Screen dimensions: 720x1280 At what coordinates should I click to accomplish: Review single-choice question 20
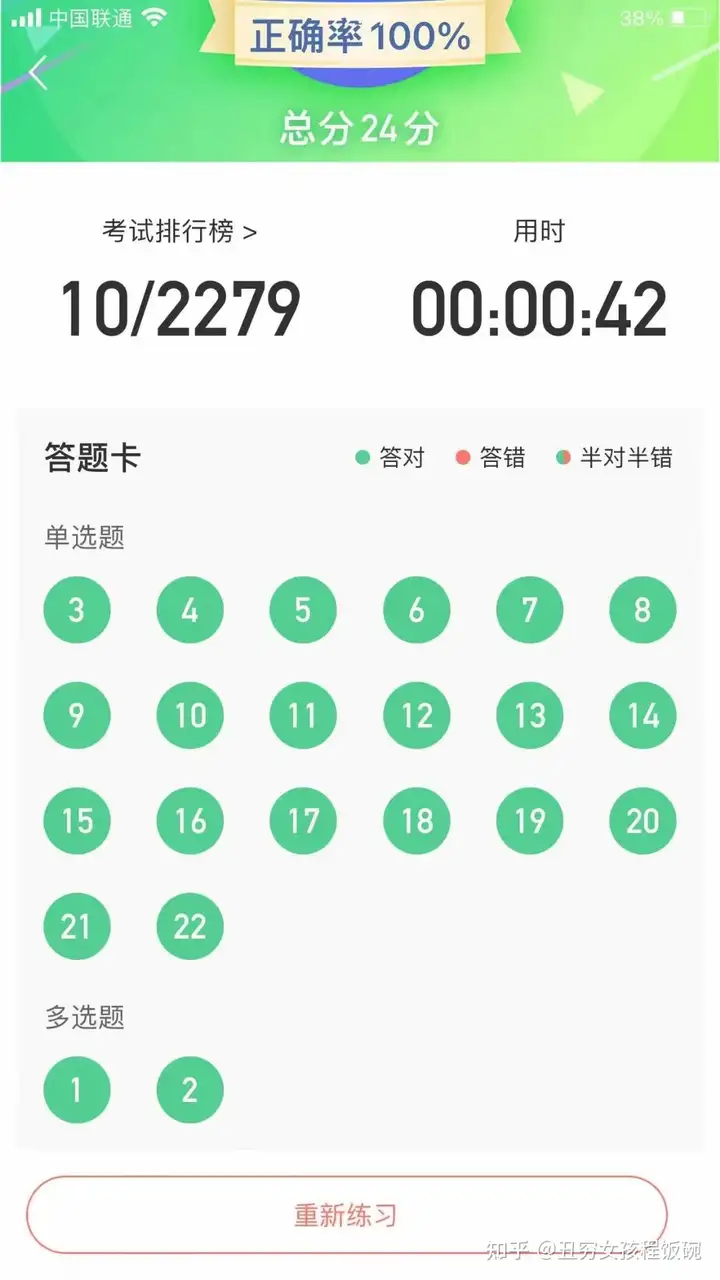[x=643, y=821]
